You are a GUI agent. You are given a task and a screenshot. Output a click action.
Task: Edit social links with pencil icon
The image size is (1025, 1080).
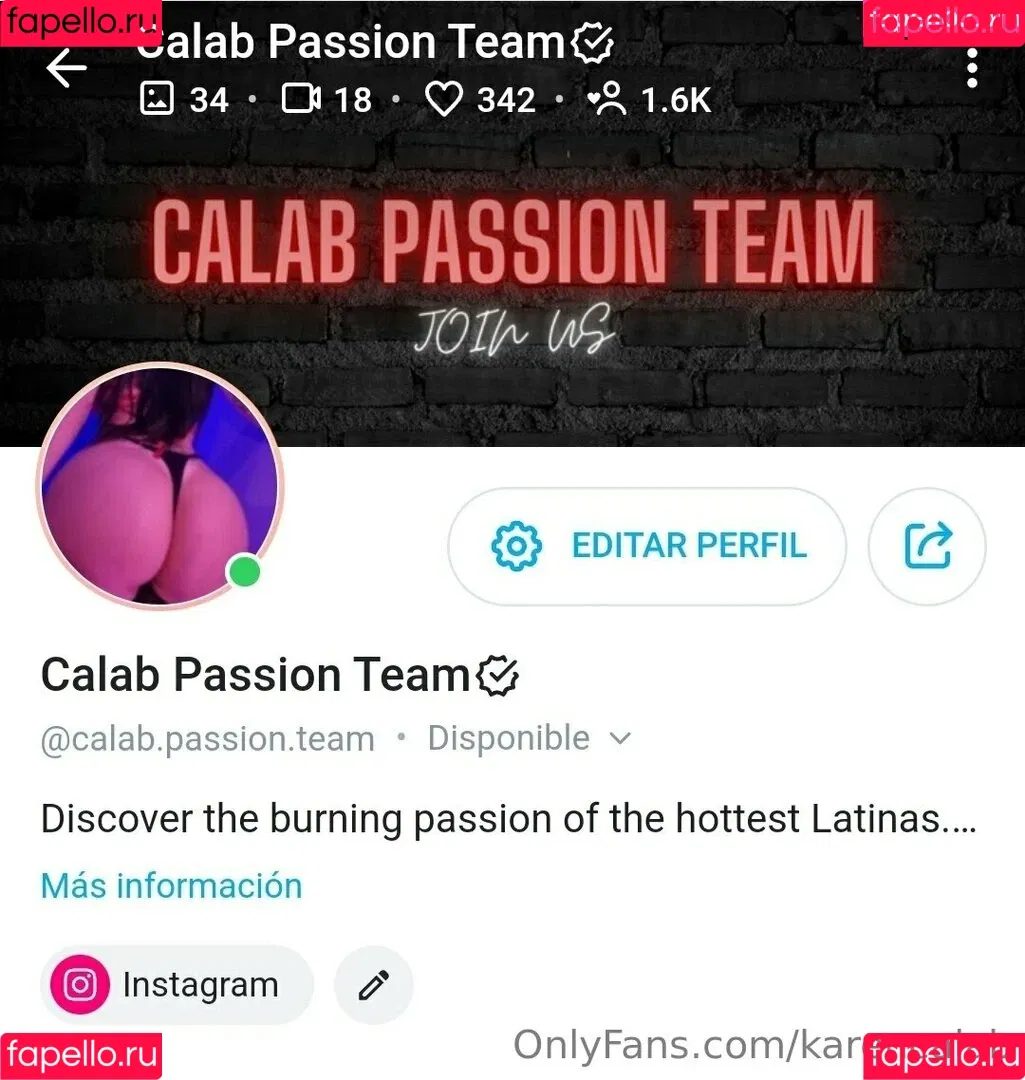(x=374, y=985)
